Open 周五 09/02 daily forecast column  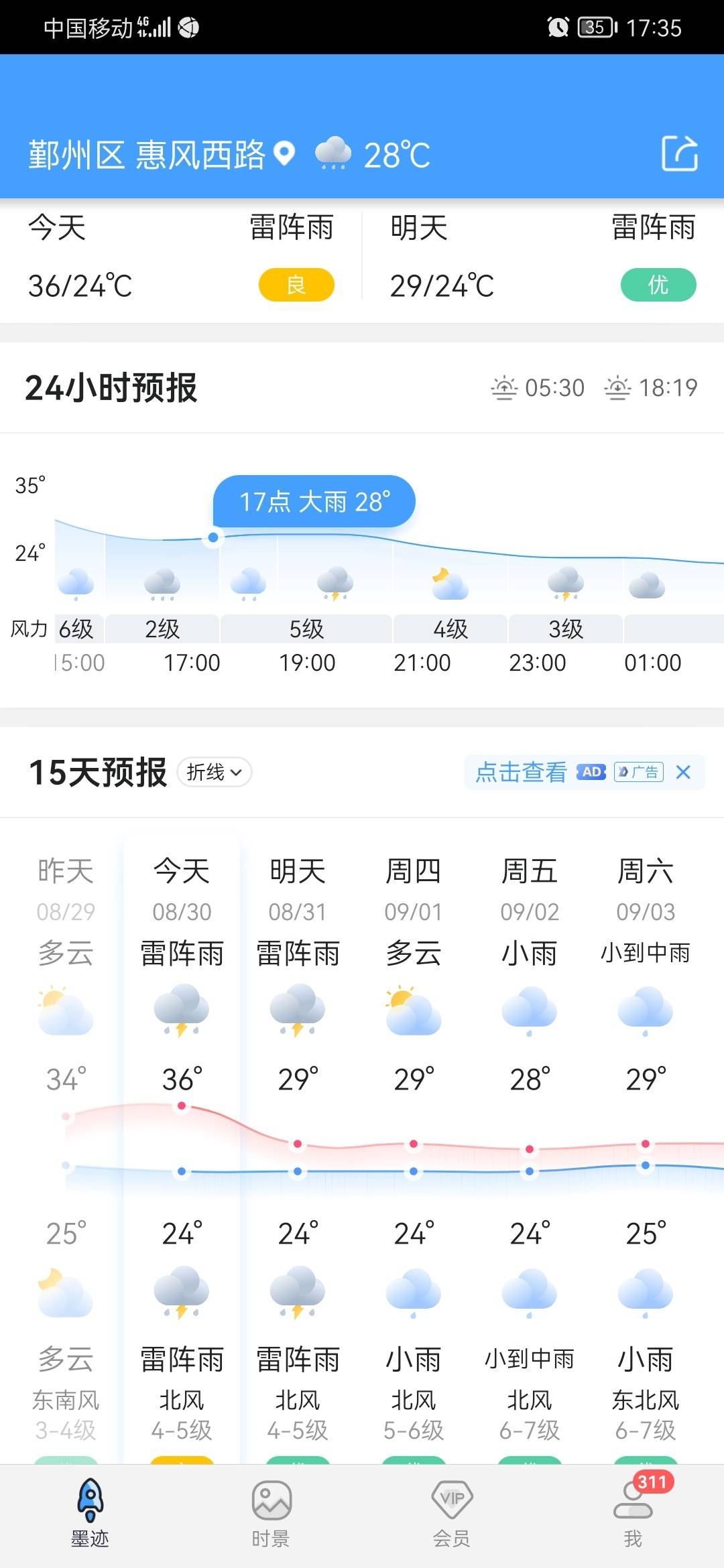[530, 1147]
